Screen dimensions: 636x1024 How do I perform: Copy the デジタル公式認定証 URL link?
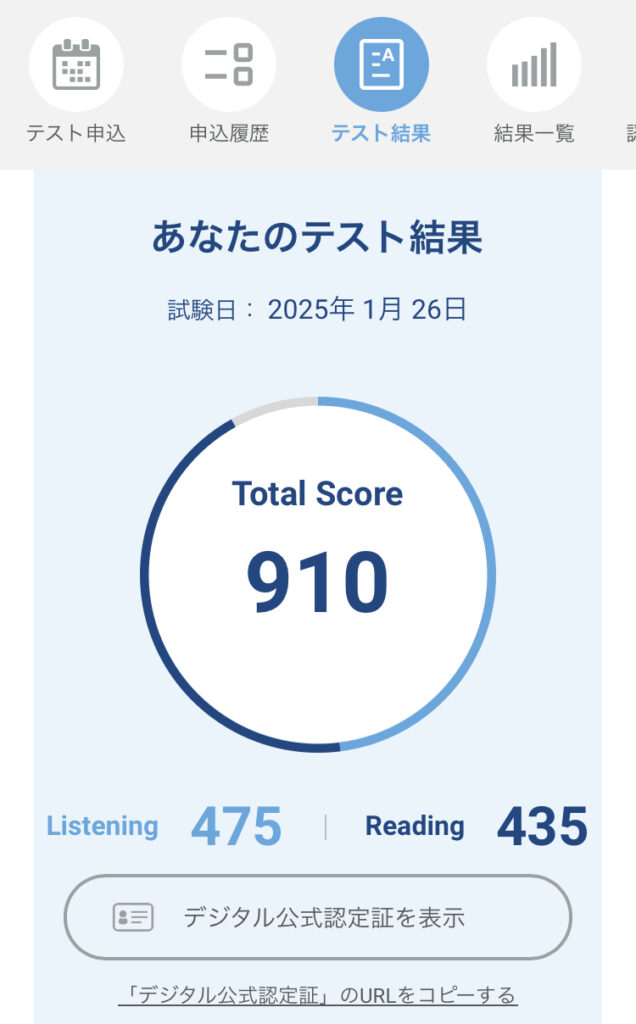[318, 995]
